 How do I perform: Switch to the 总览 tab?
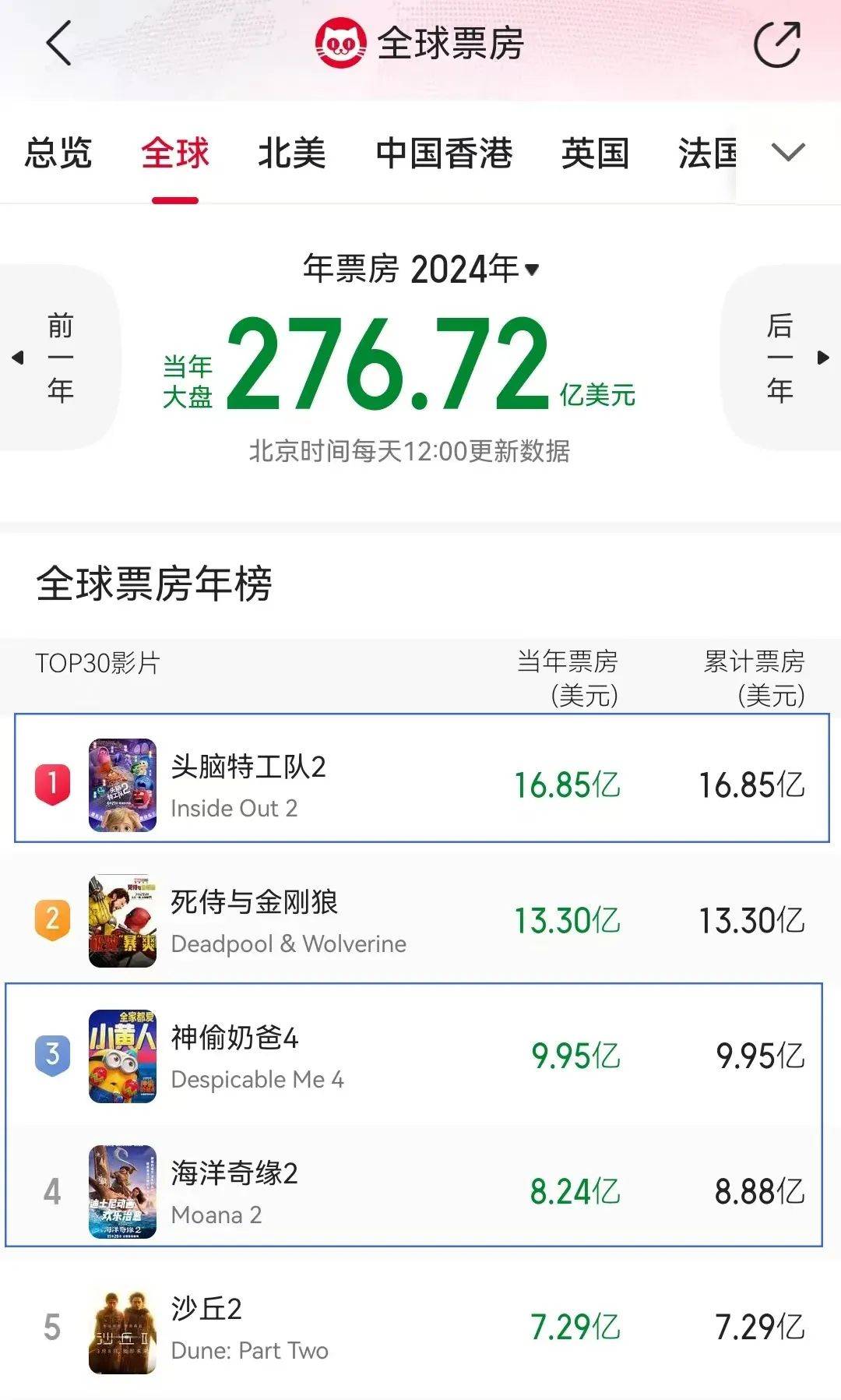click(x=58, y=153)
